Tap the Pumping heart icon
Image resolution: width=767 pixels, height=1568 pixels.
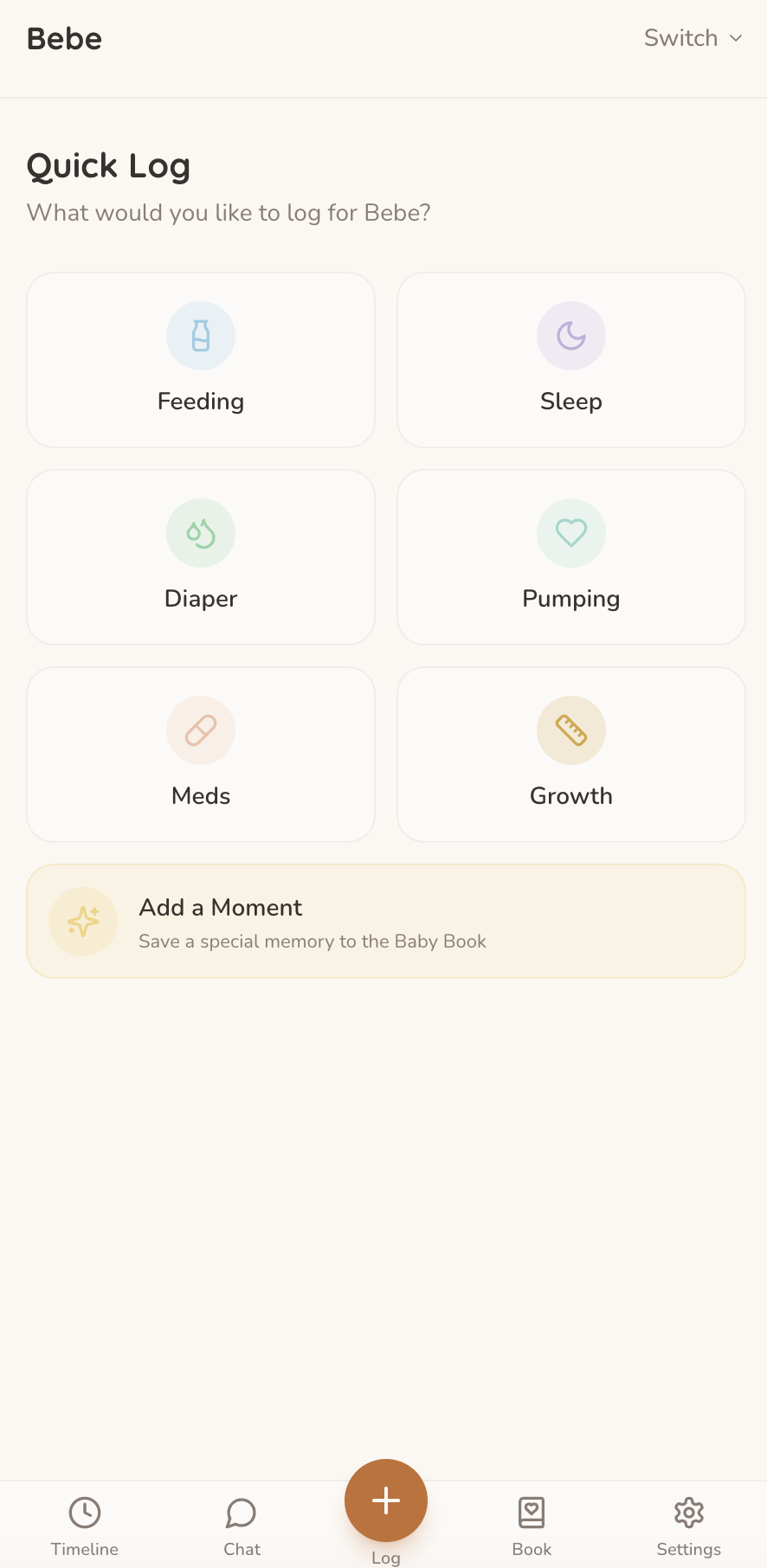570,533
